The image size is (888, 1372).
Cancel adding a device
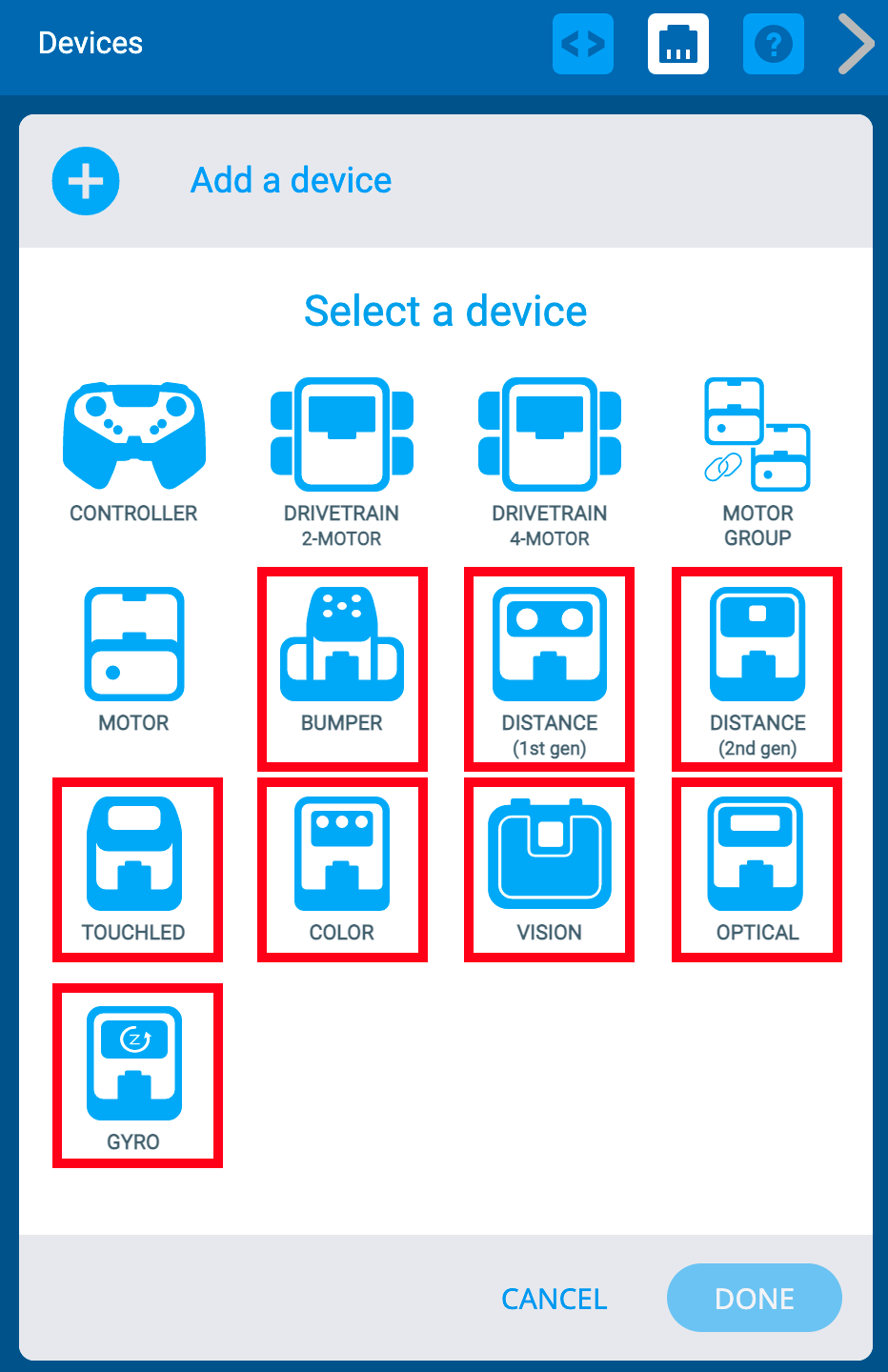[555, 1299]
